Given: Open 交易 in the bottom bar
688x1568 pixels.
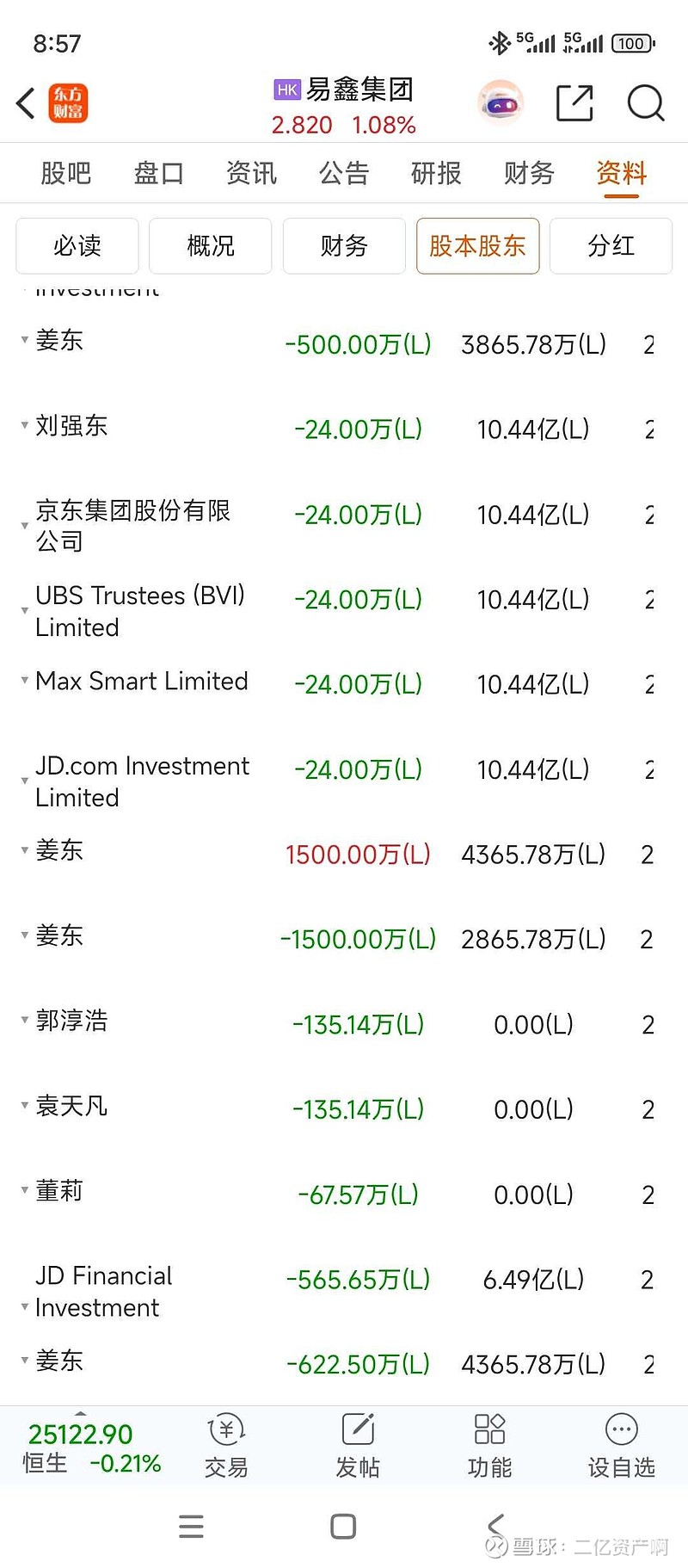Looking at the screenshot, I should click(x=226, y=1446).
